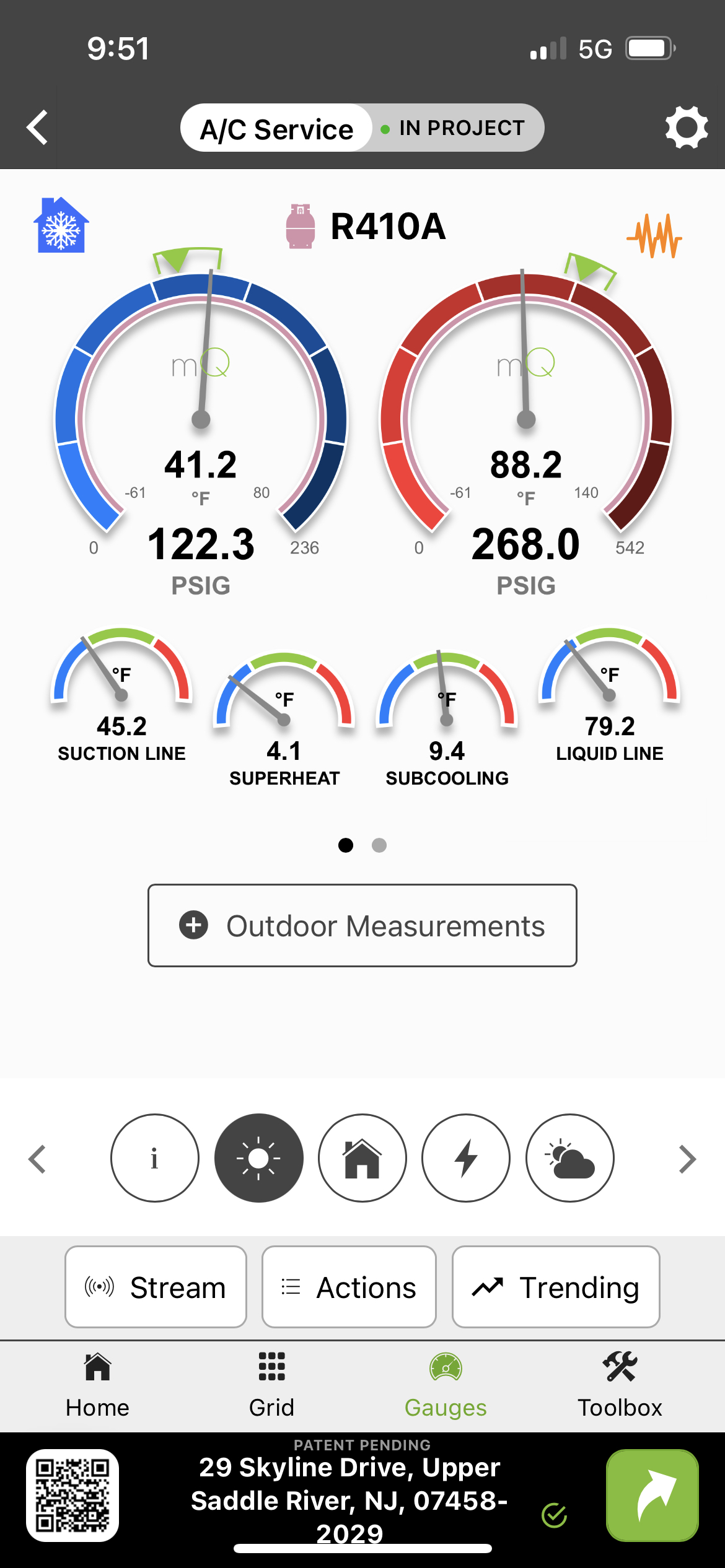This screenshot has width=725, height=1568.
Task: Select the lightning bolt circle button
Action: (x=466, y=1158)
